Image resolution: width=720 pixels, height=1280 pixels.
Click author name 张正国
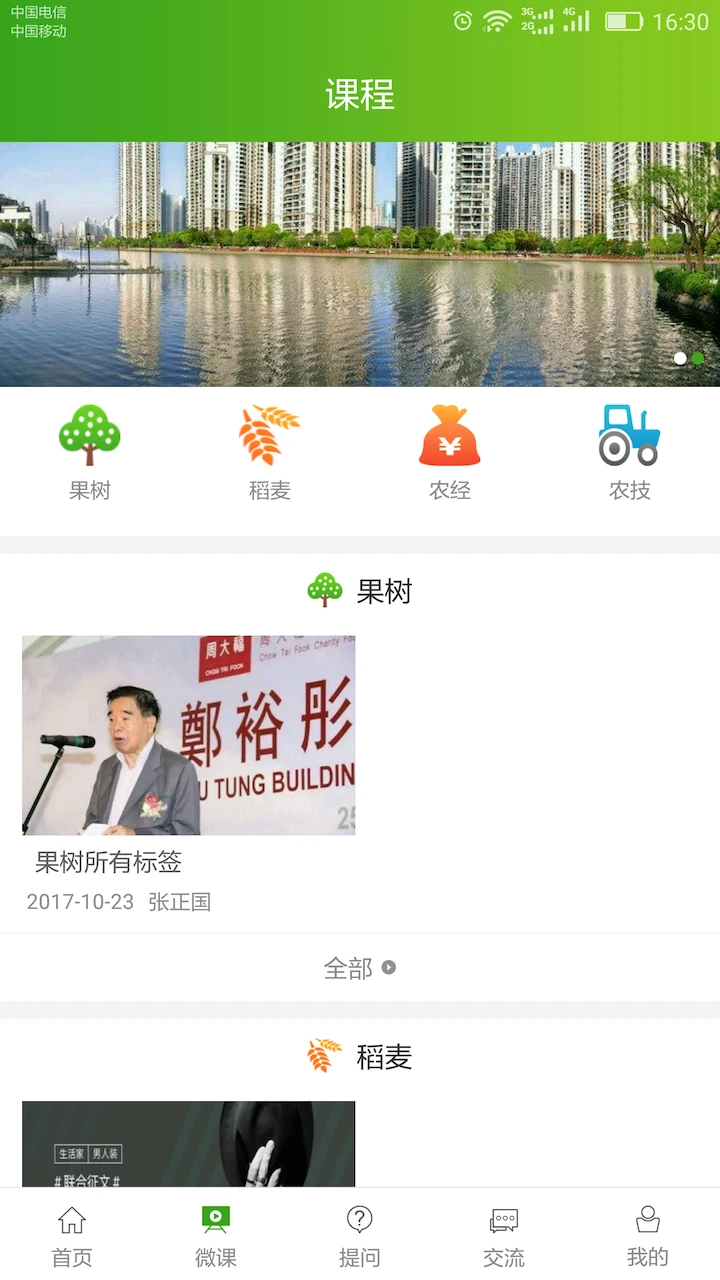178,903
